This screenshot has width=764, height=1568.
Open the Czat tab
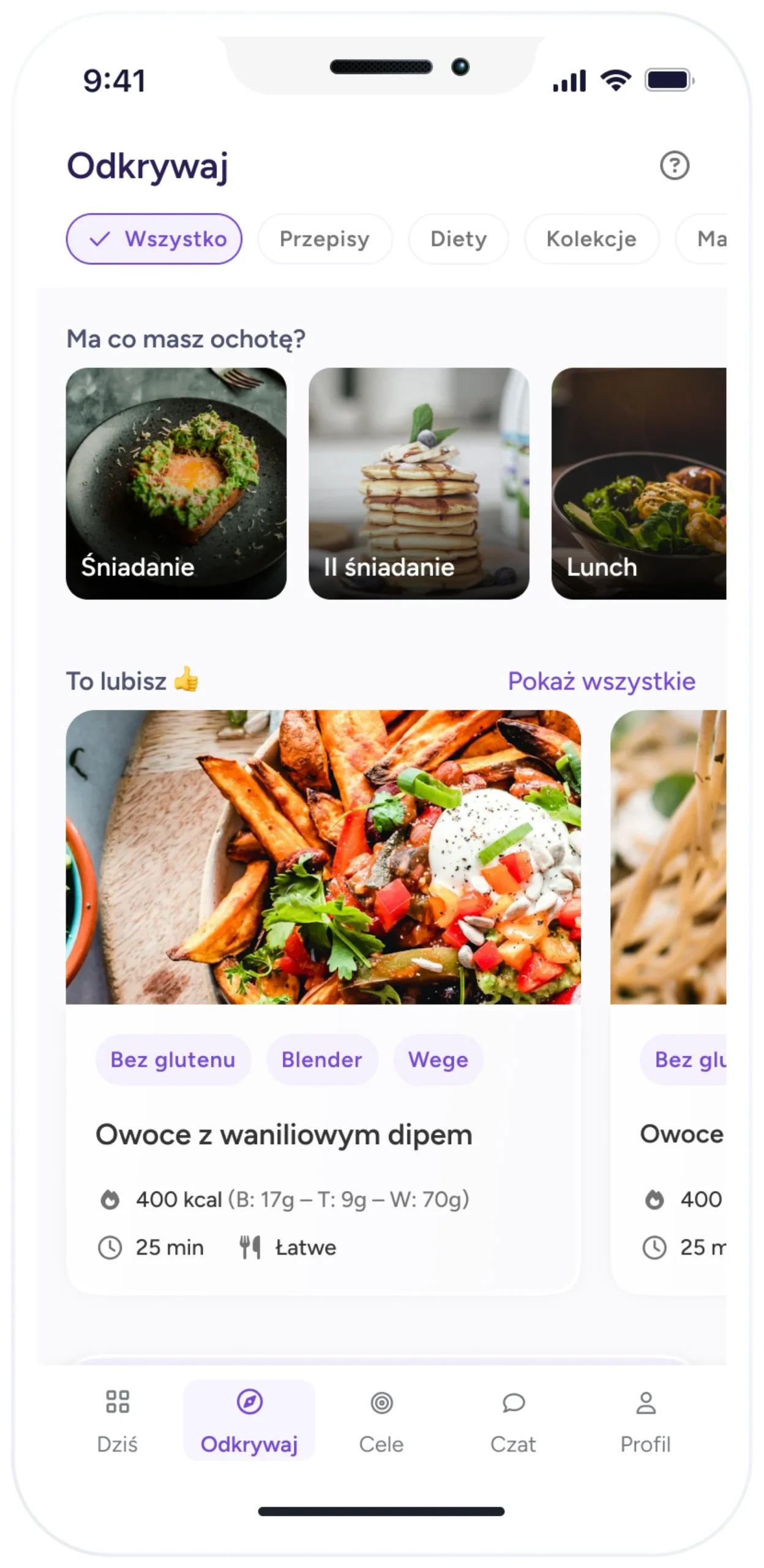[513, 1420]
